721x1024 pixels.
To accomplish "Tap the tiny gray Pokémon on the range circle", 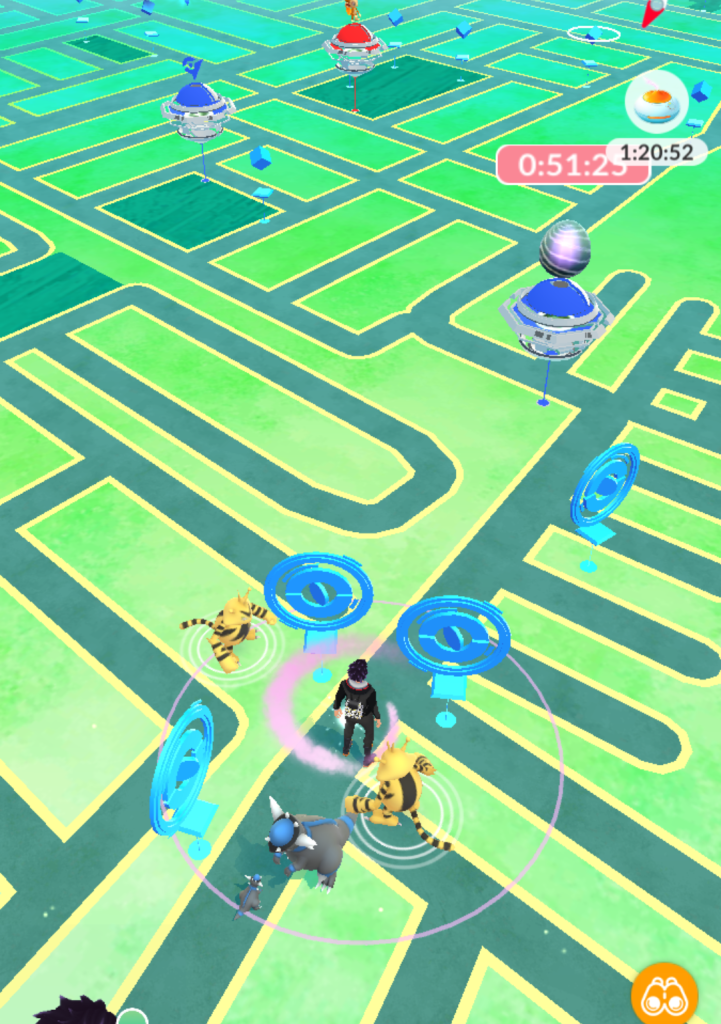I will point(249,895).
